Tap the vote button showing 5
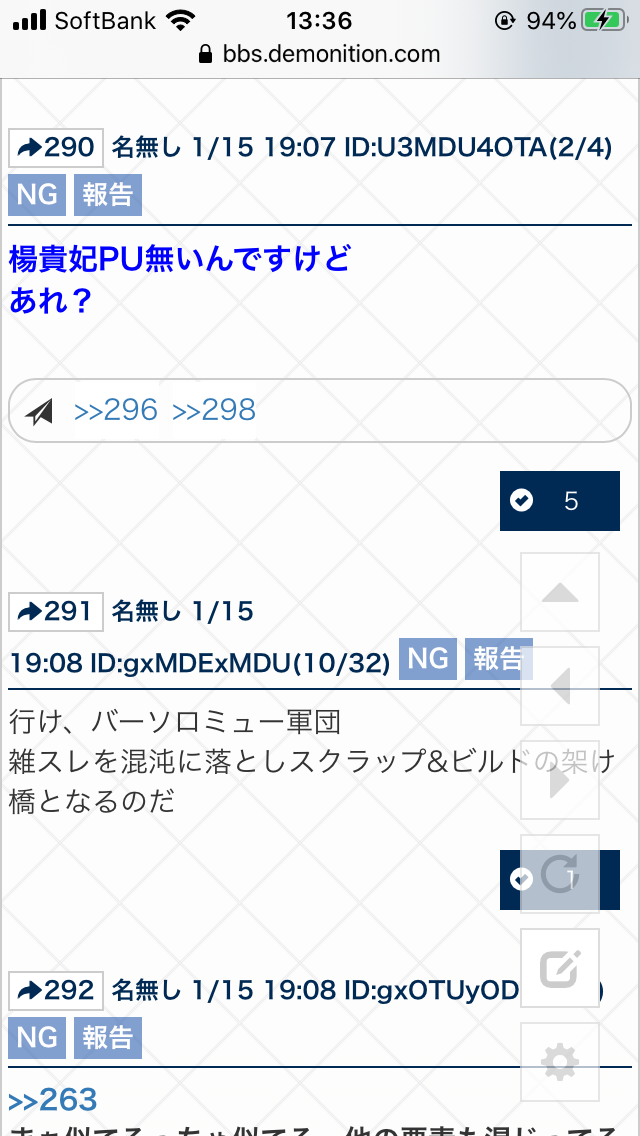The height and width of the screenshot is (1136, 640). (x=559, y=500)
